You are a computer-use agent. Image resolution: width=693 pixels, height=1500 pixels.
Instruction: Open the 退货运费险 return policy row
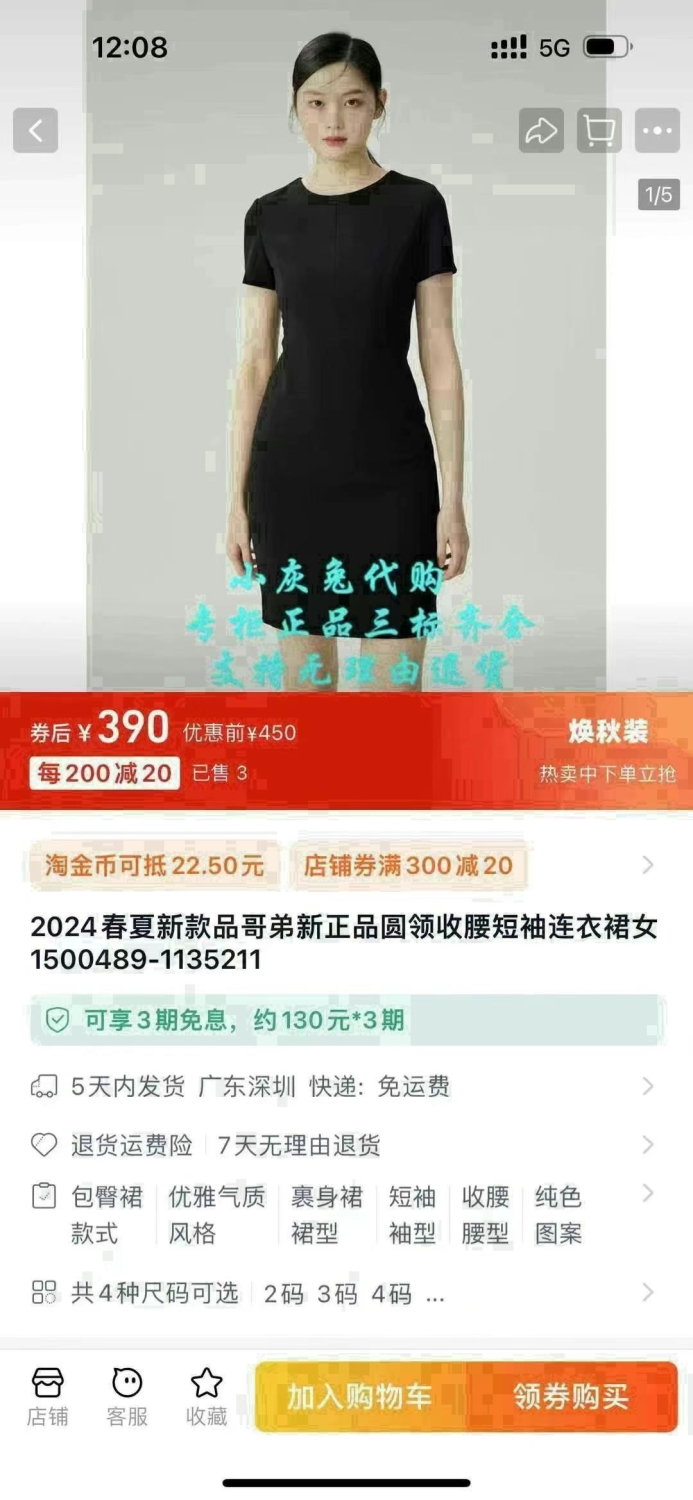pyautogui.click(x=345, y=1145)
